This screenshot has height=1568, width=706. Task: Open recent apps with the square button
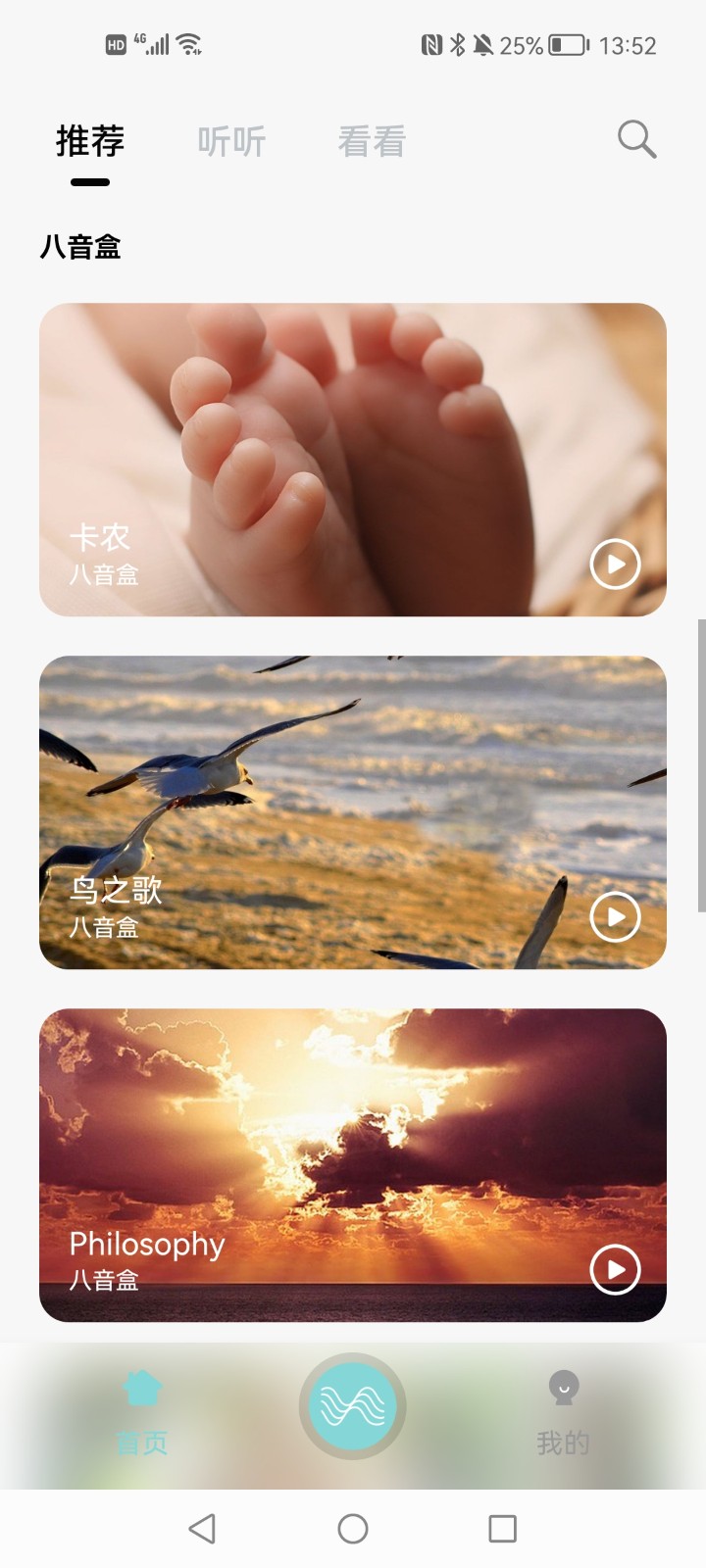[x=501, y=1528]
